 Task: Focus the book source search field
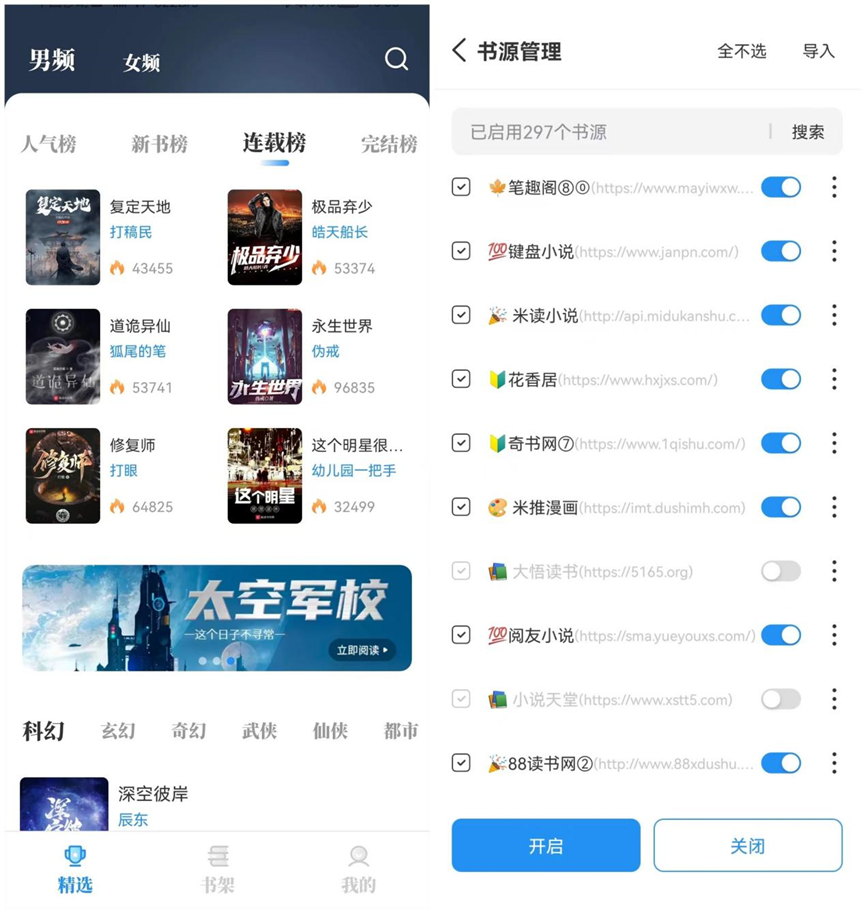coord(610,132)
